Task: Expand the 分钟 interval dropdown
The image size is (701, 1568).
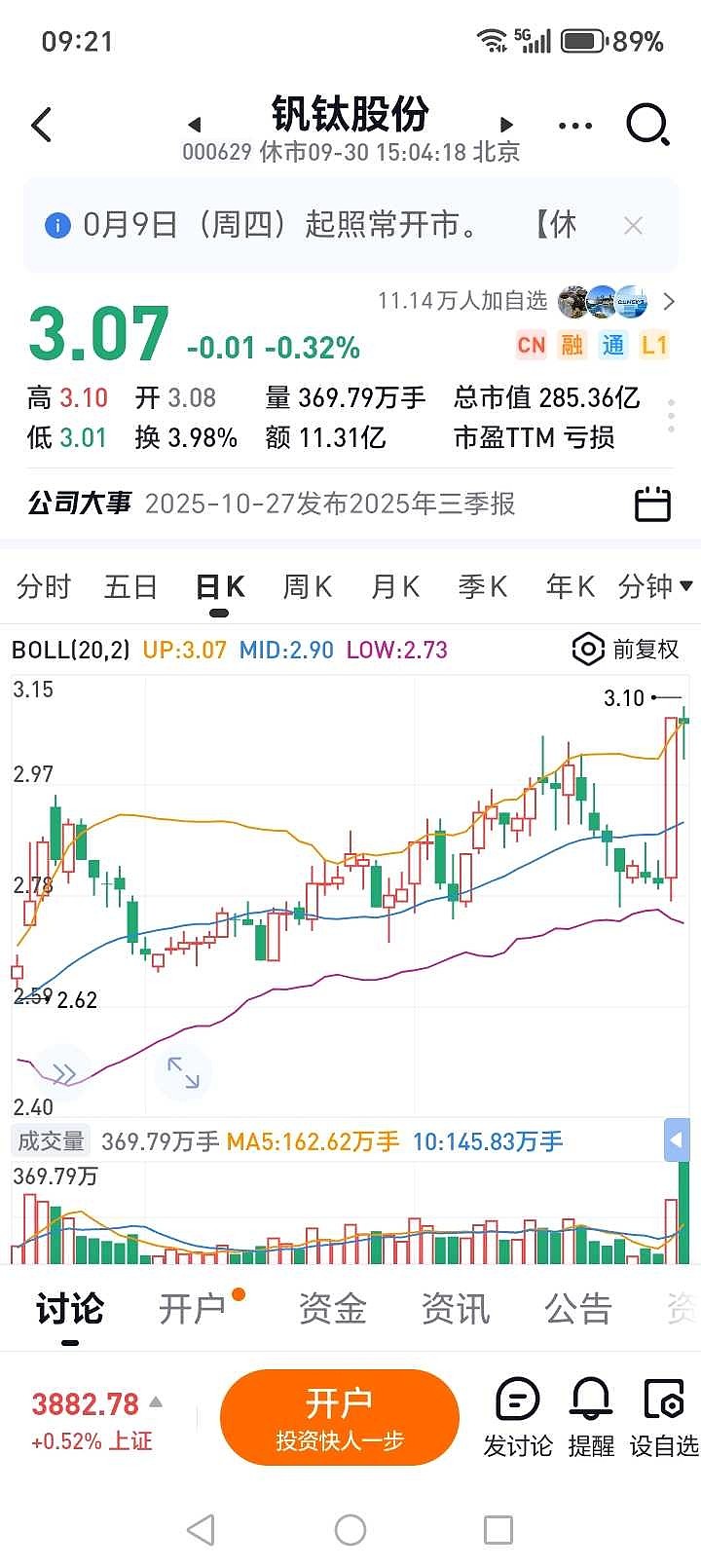Action: 655,586
